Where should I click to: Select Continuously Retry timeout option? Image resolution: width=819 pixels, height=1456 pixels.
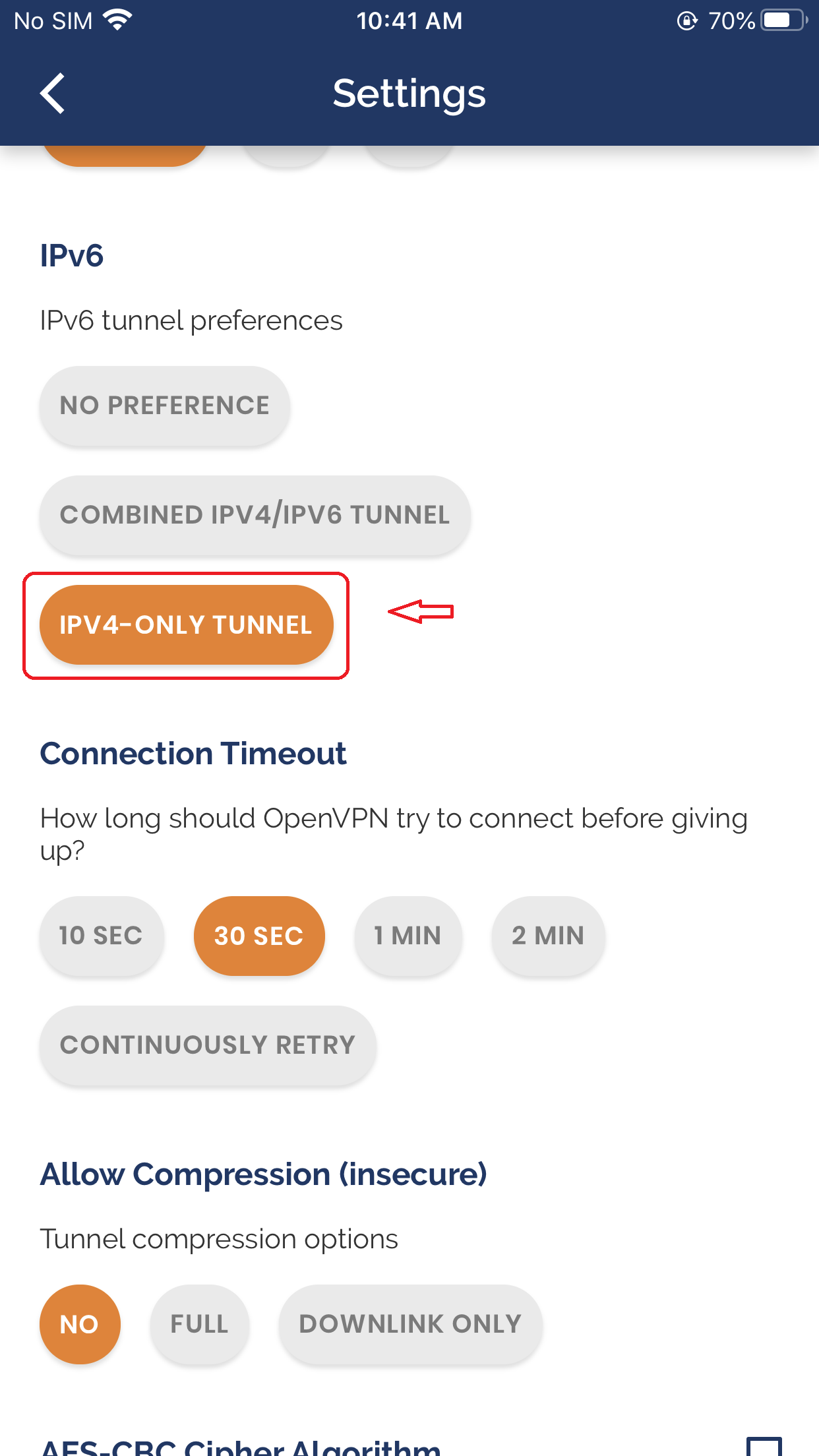208,1045
